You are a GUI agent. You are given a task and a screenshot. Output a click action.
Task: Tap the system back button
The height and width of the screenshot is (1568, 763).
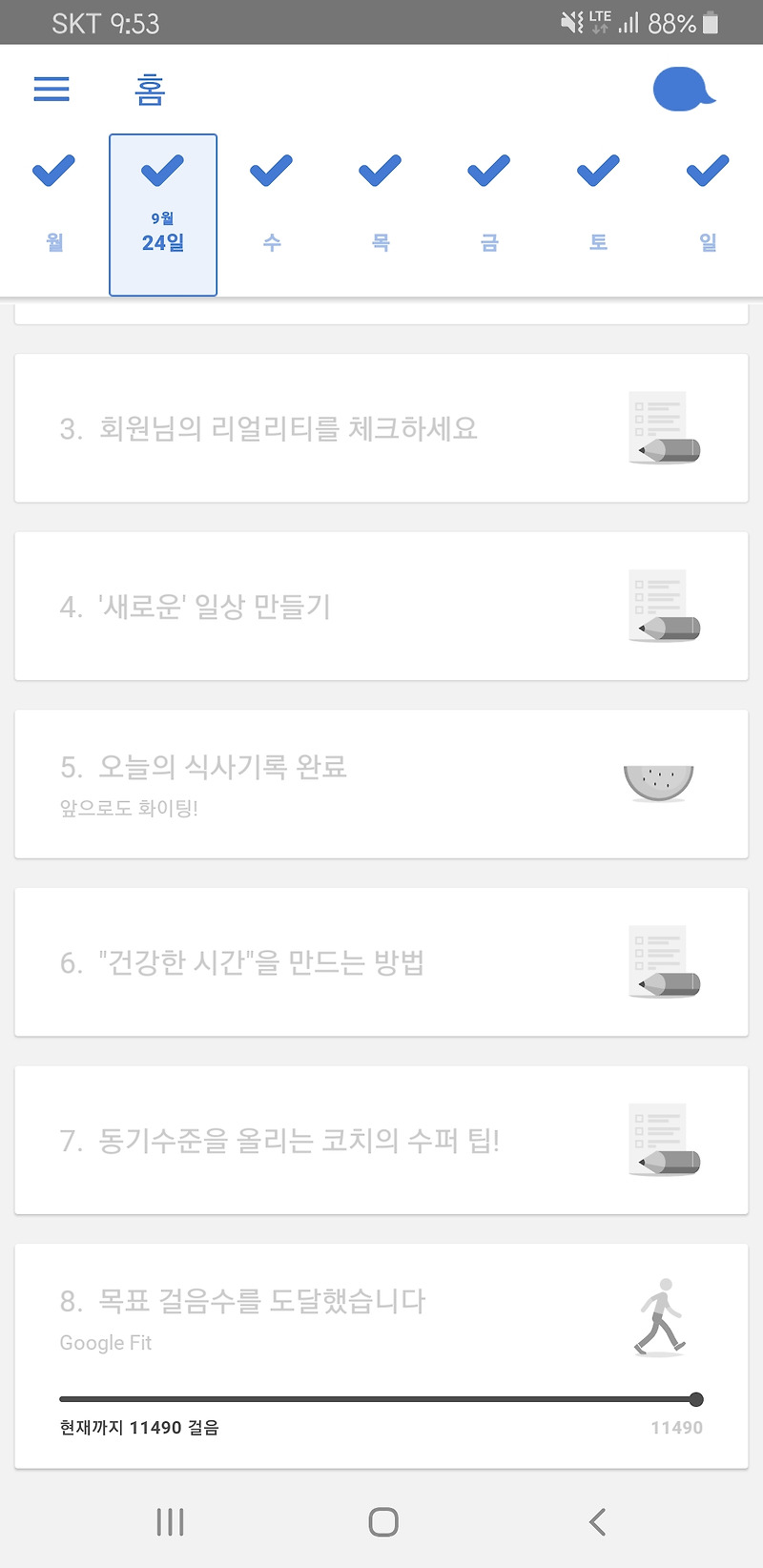point(598,1521)
